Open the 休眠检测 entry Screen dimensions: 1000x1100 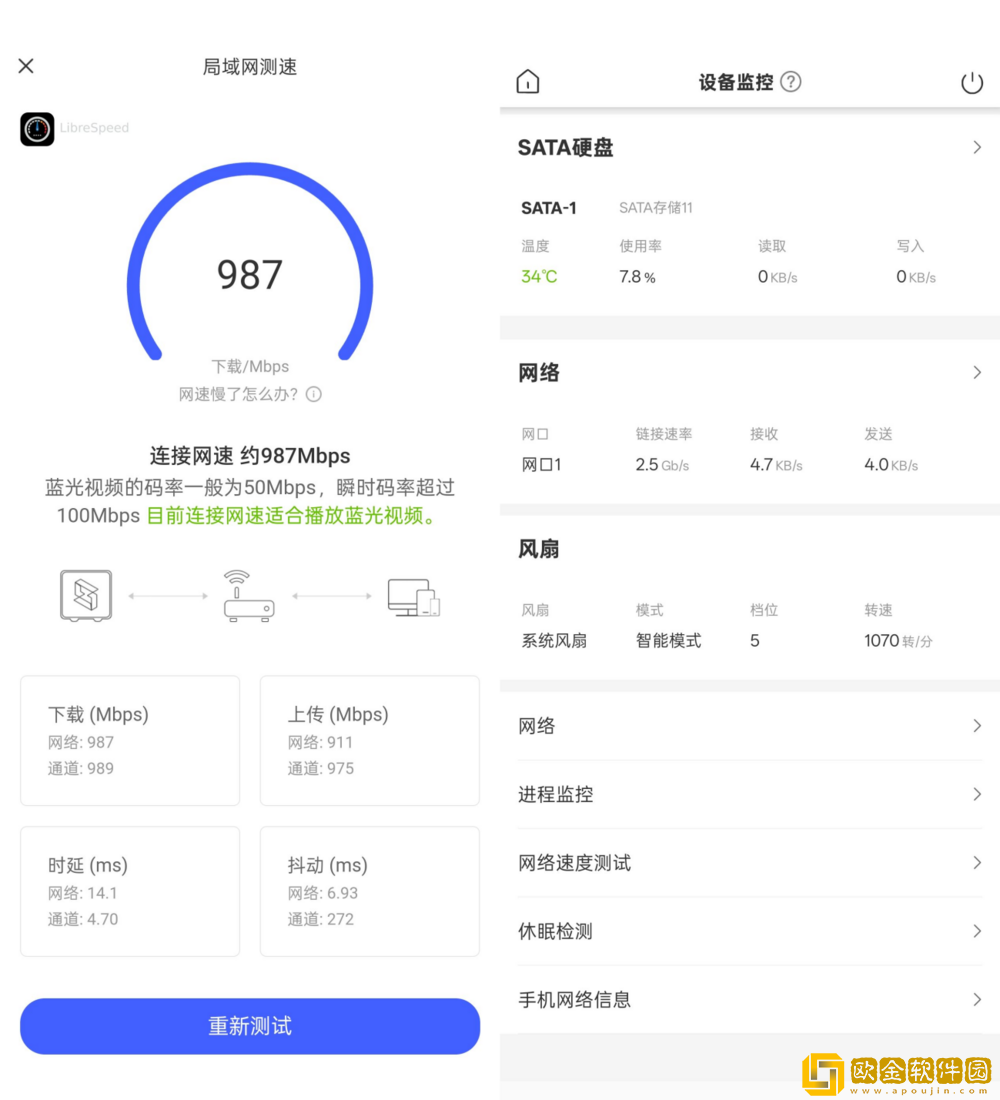[x=750, y=930]
